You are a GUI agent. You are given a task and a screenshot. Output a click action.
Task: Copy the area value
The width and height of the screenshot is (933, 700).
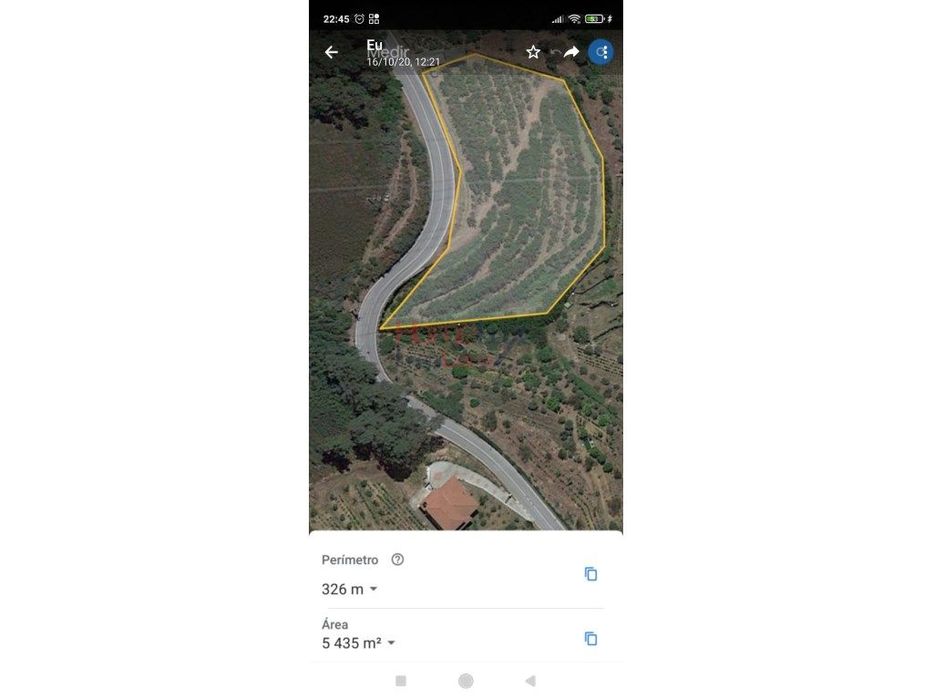point(590,639)
